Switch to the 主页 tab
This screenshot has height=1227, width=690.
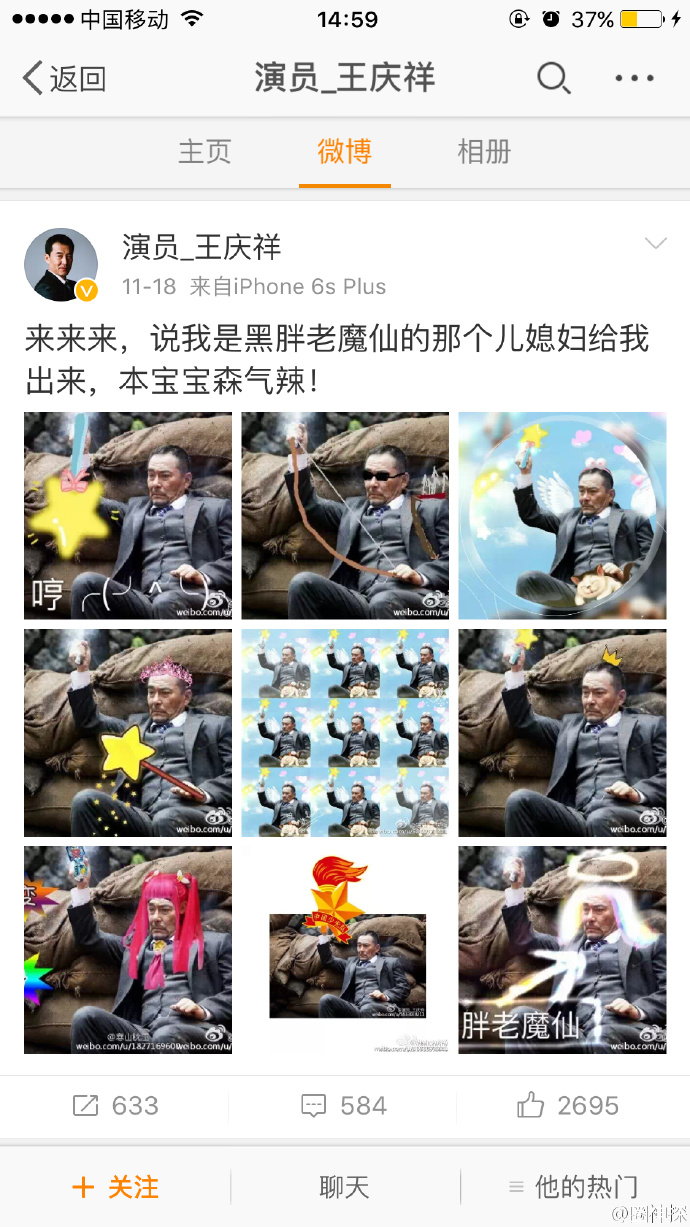pyautogui.click(x=205, y=152)
